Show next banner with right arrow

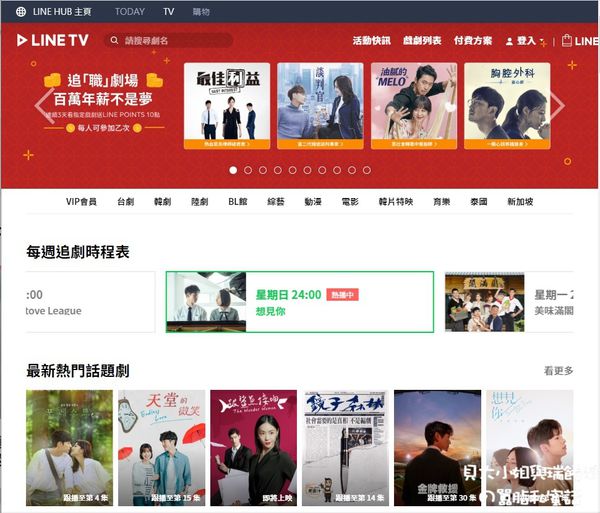tap(556, 105)
